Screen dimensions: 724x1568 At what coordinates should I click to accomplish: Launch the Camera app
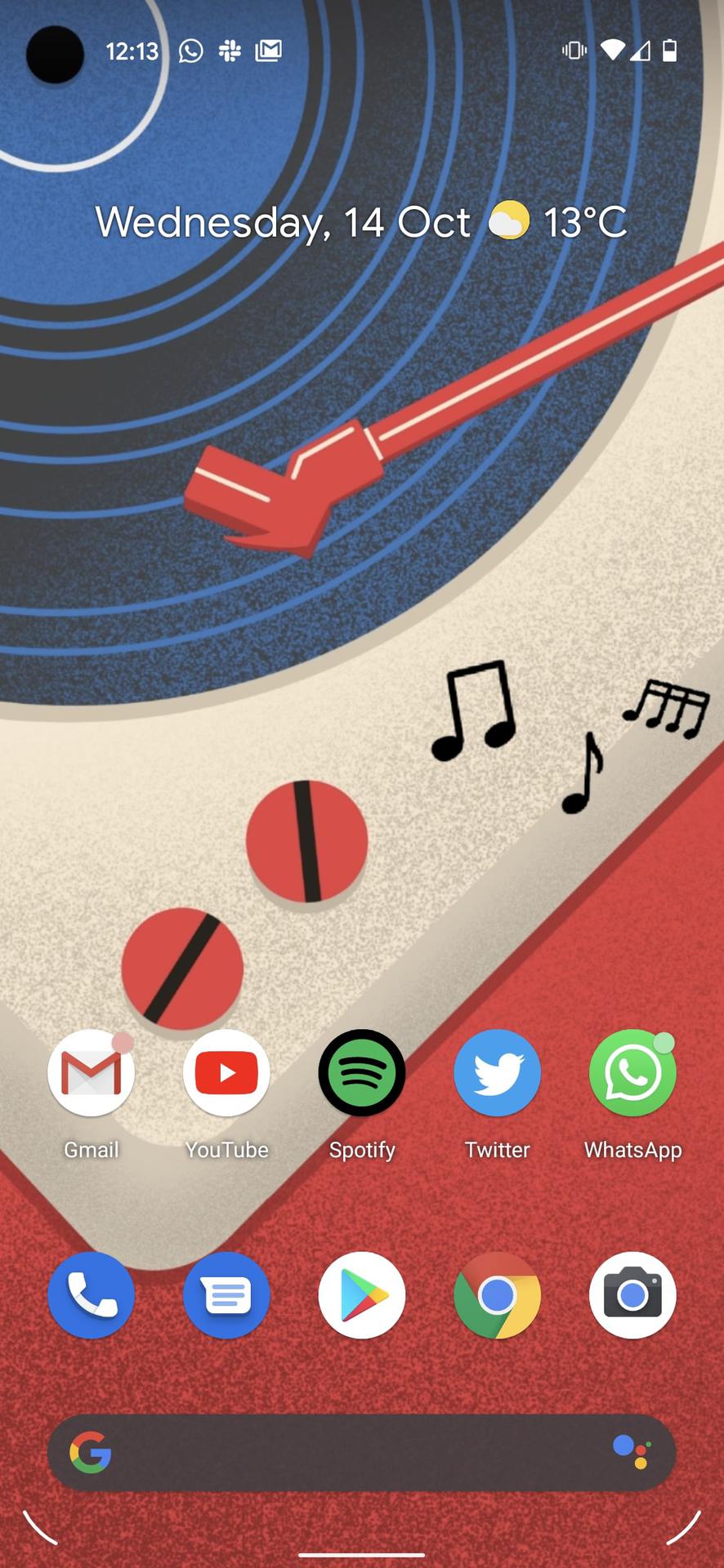[x=632, y=1295]
